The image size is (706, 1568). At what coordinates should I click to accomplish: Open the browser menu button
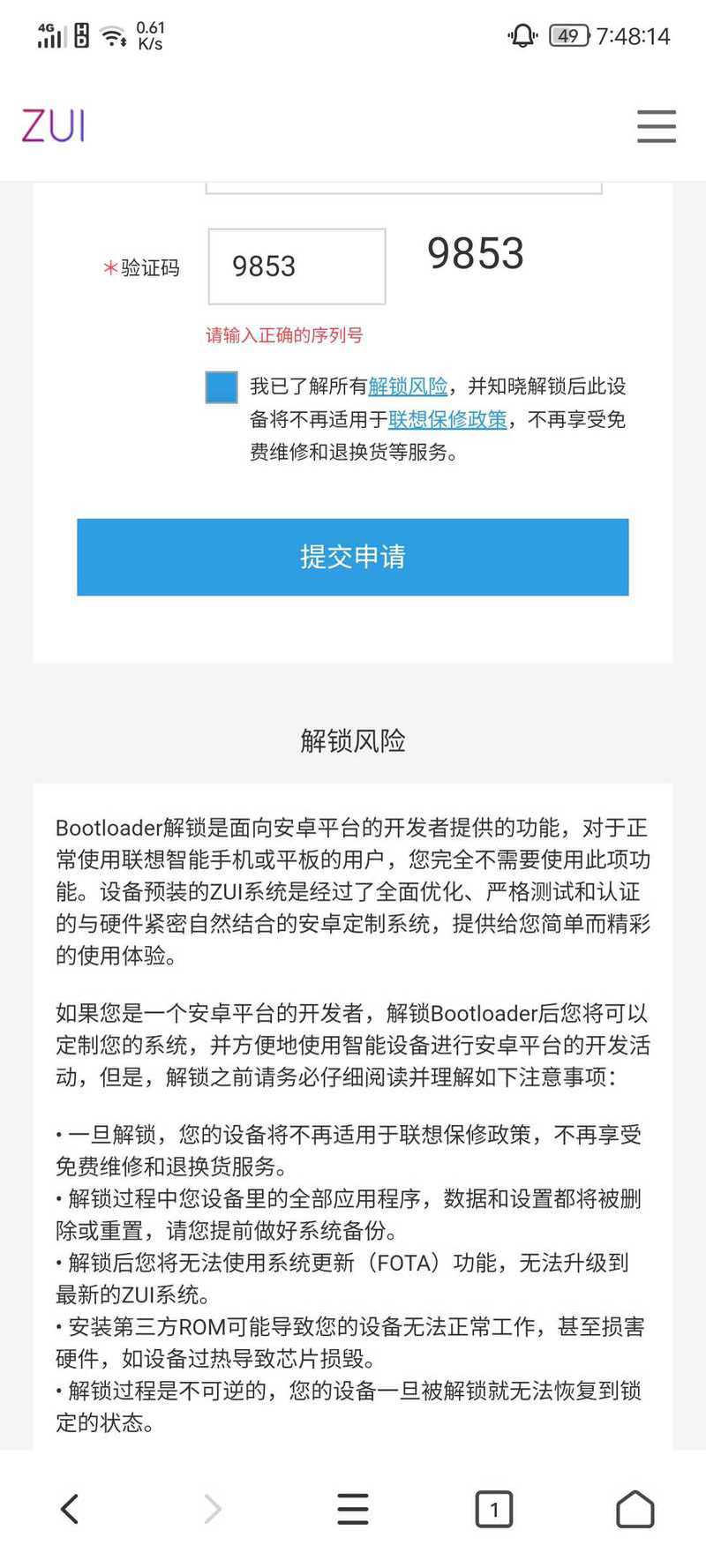(352, 1509)
